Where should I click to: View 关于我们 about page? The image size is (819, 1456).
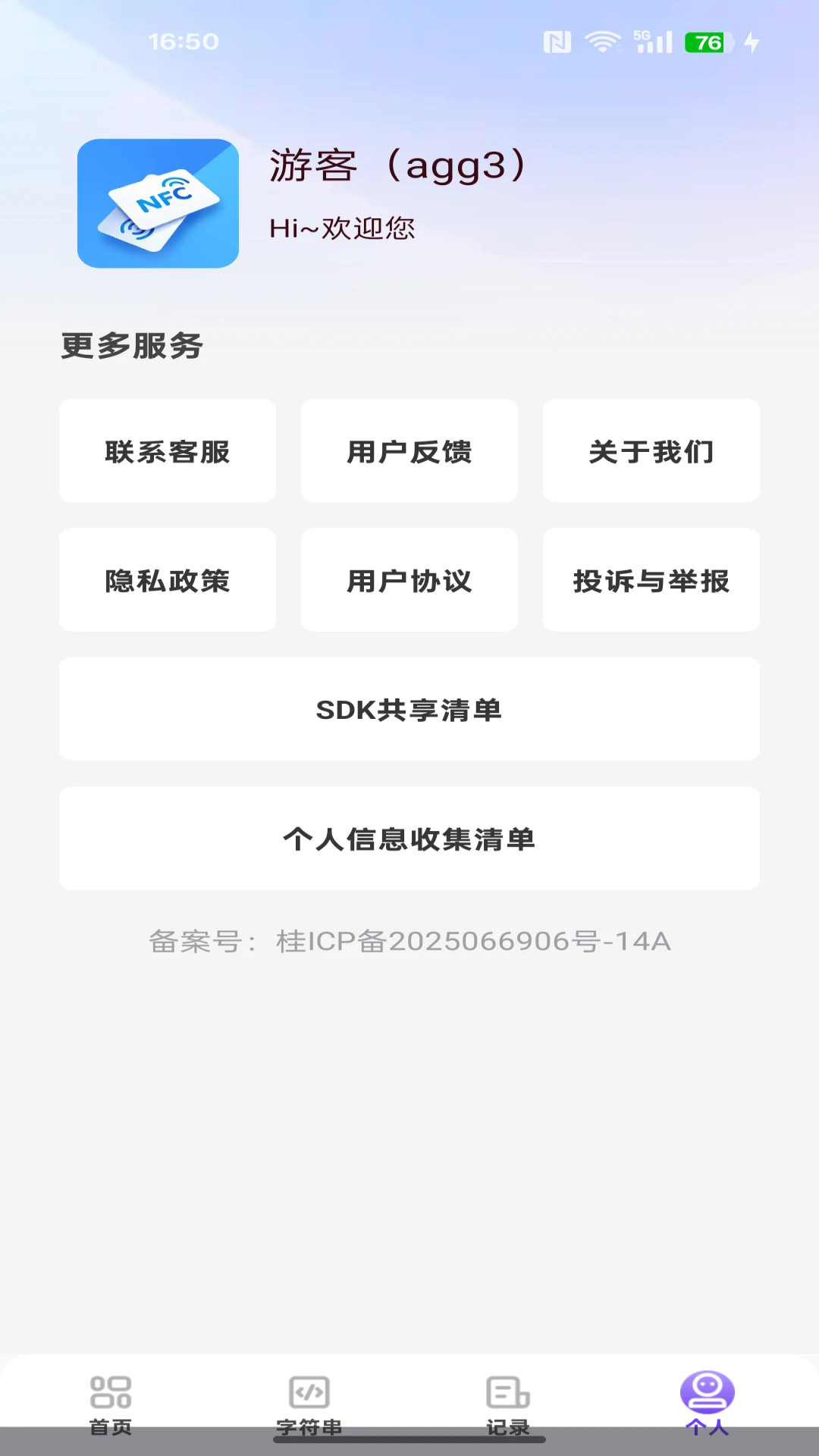pyautogui.click(x=651, y=450)
